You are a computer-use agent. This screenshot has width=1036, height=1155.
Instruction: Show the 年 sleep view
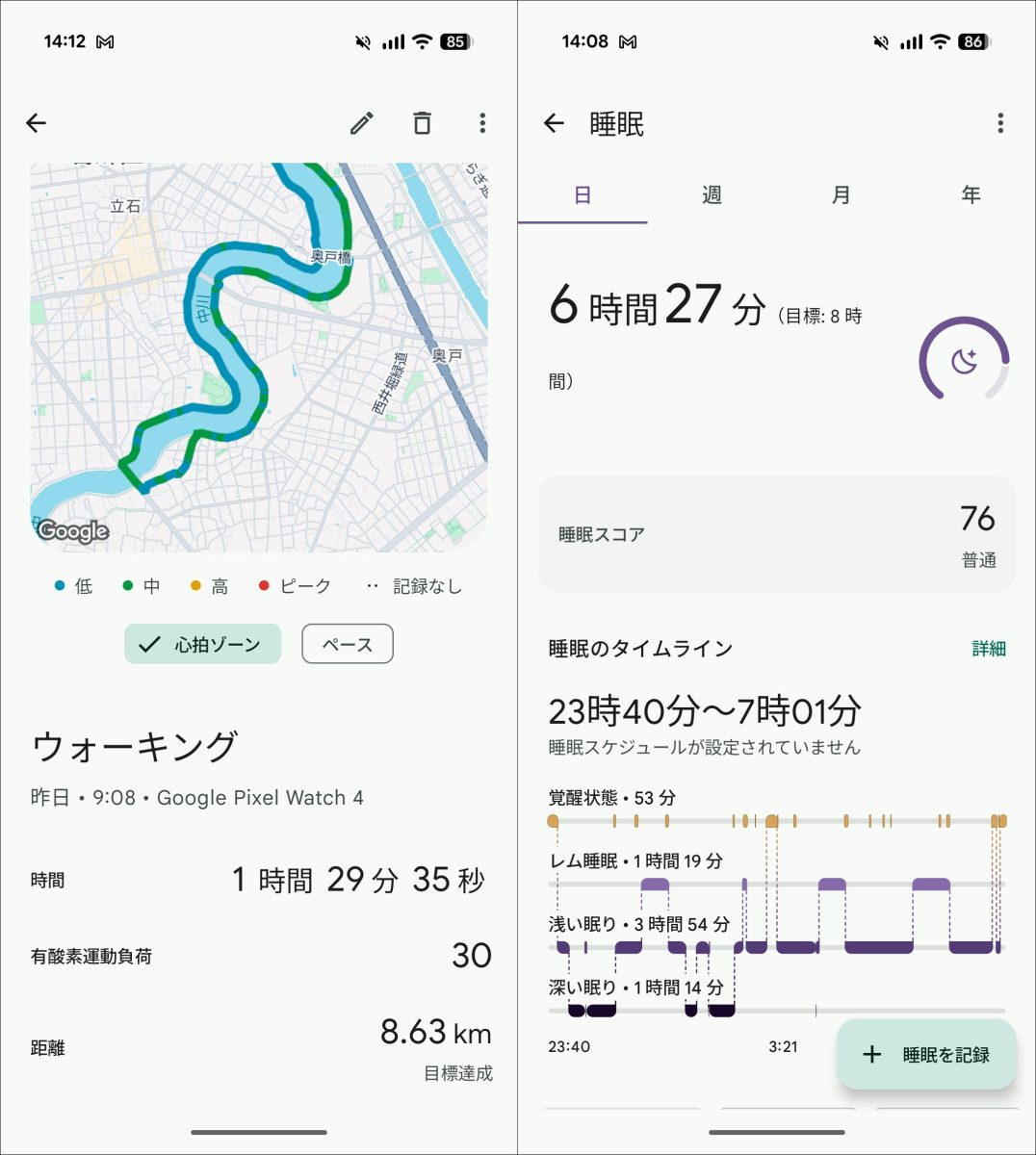[x=971, y=195]
